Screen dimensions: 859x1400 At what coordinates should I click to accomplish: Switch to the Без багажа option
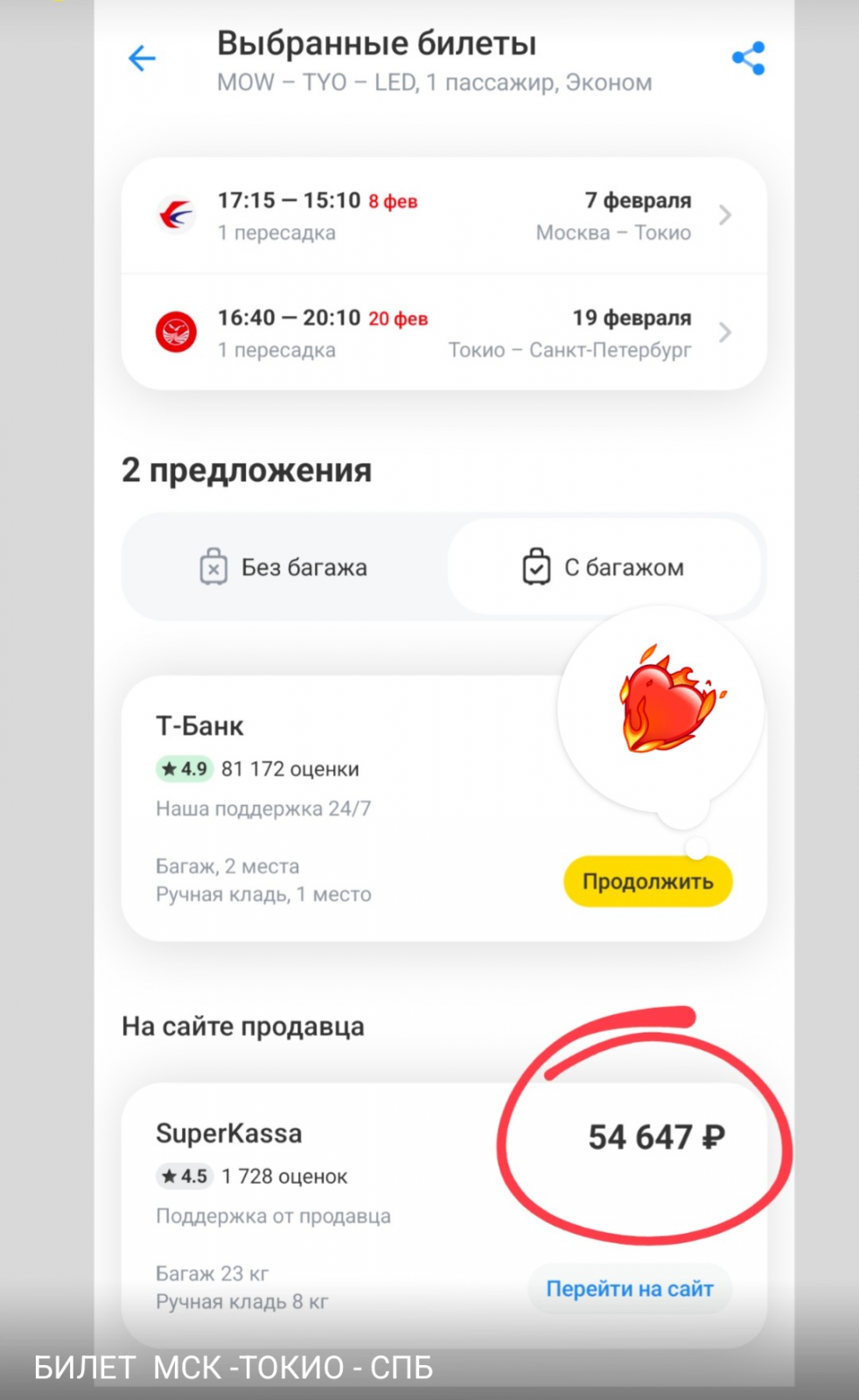click(284, 567)
